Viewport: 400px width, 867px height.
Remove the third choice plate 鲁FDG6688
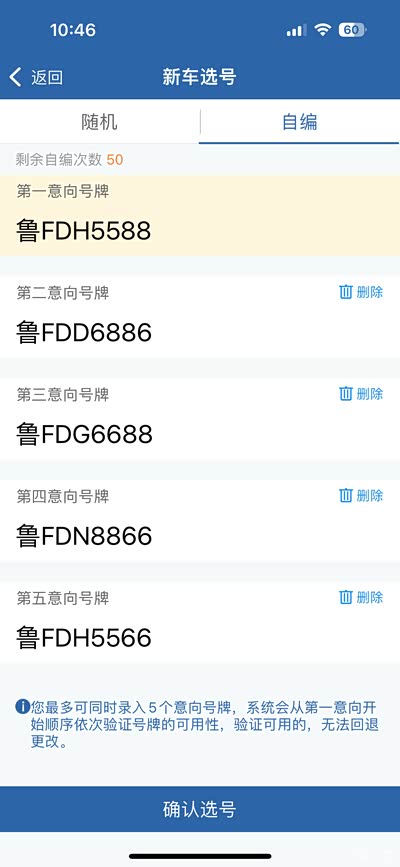(361, 394)
